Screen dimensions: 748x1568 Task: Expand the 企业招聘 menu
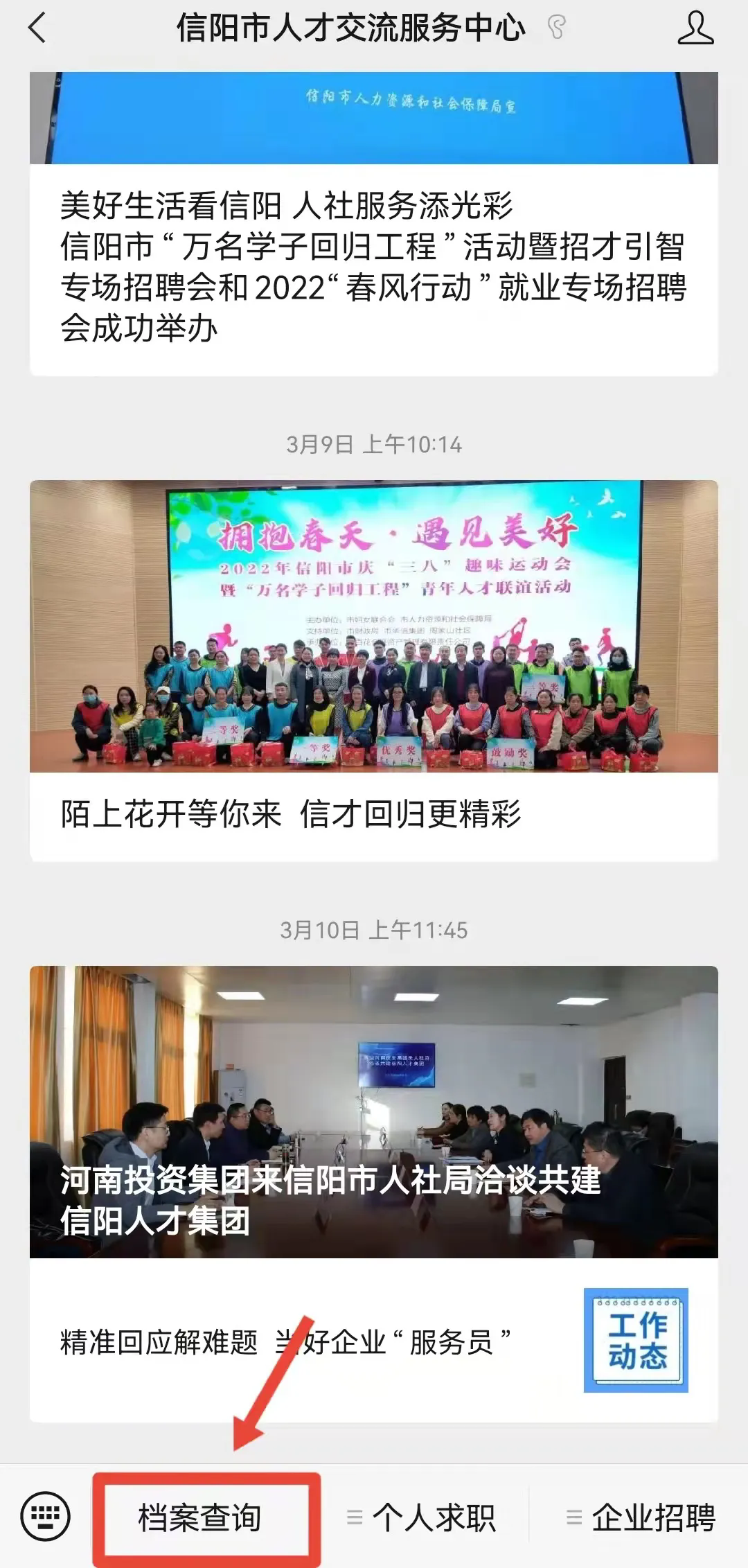[641, 1517]
